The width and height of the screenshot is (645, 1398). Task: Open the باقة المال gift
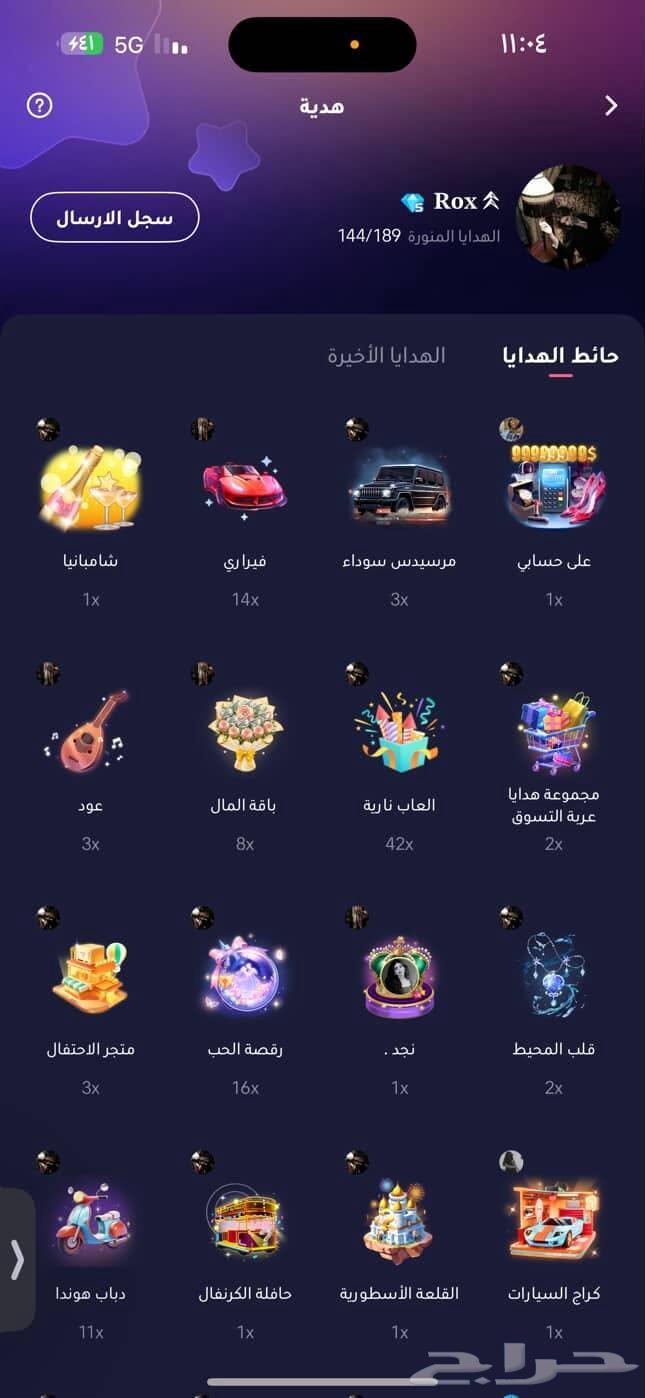245,732
